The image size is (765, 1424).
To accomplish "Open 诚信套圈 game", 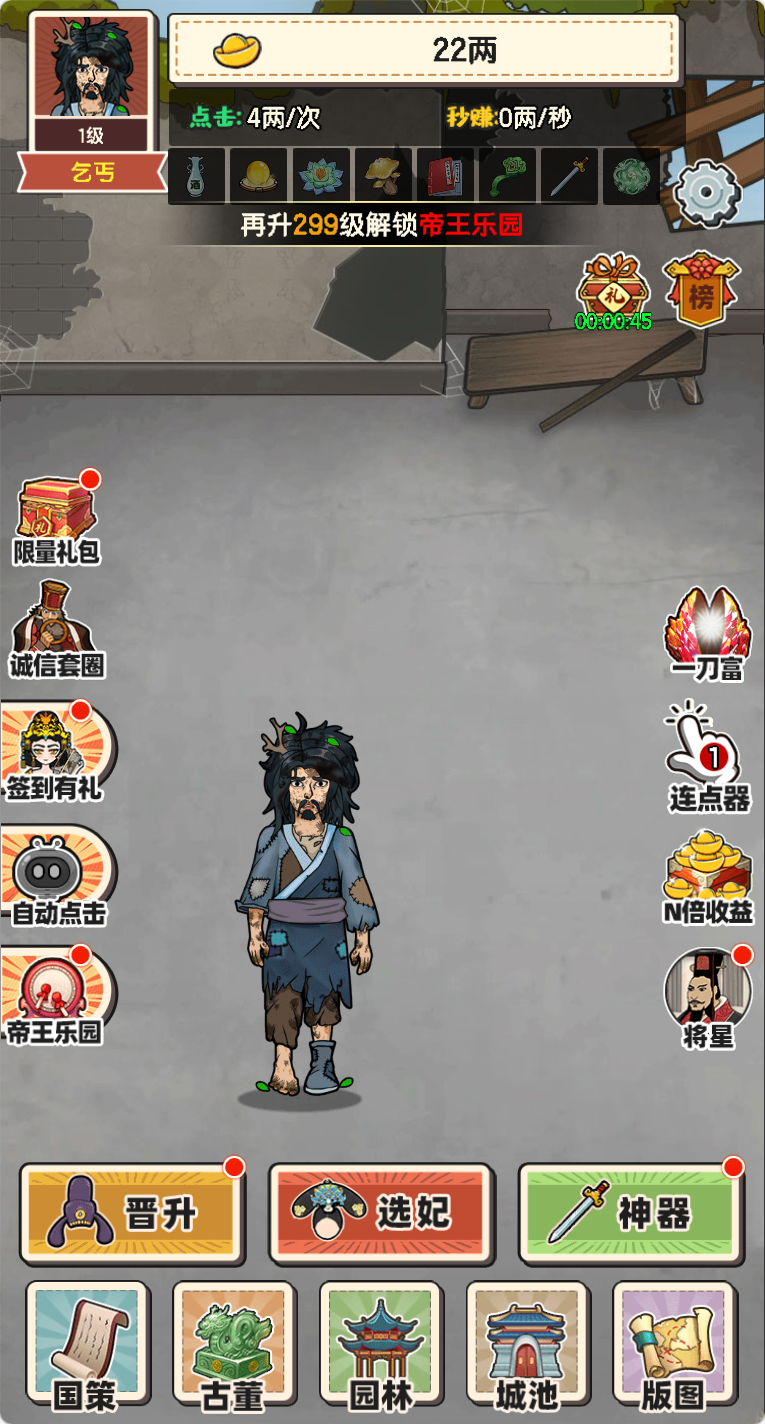I will (56, 630).
